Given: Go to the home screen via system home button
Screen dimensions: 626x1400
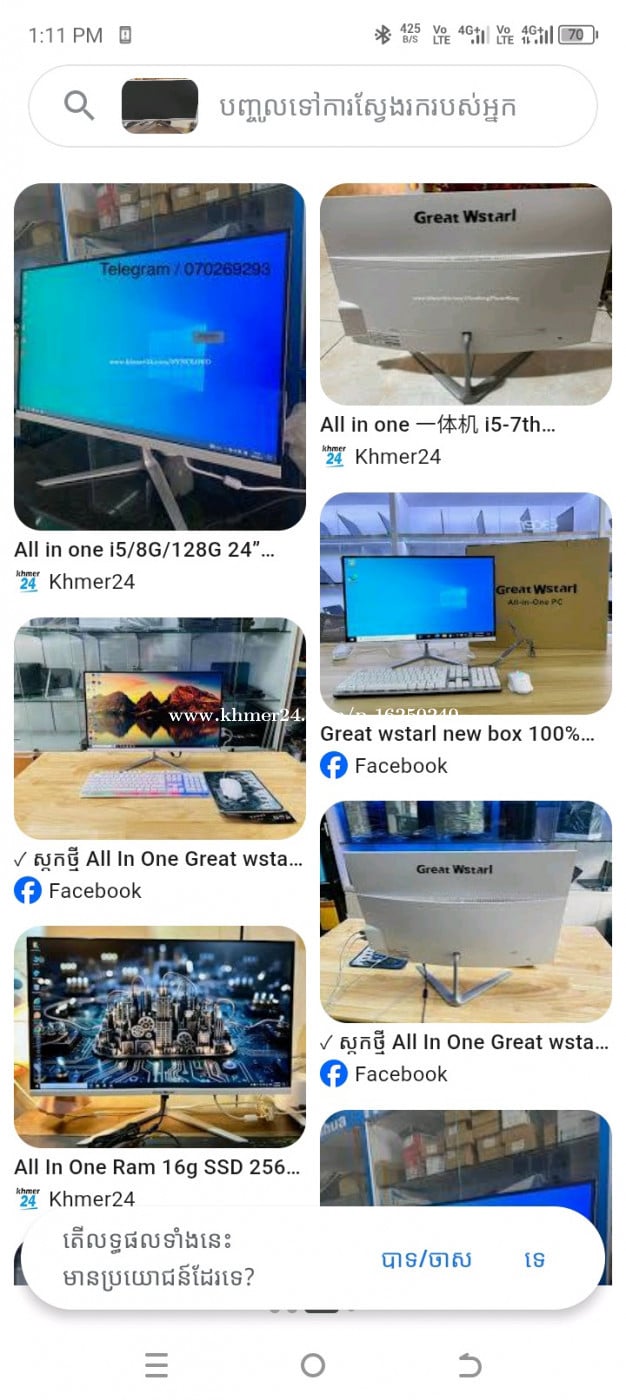Looking at the screenshot, I should pos(313,1365).
